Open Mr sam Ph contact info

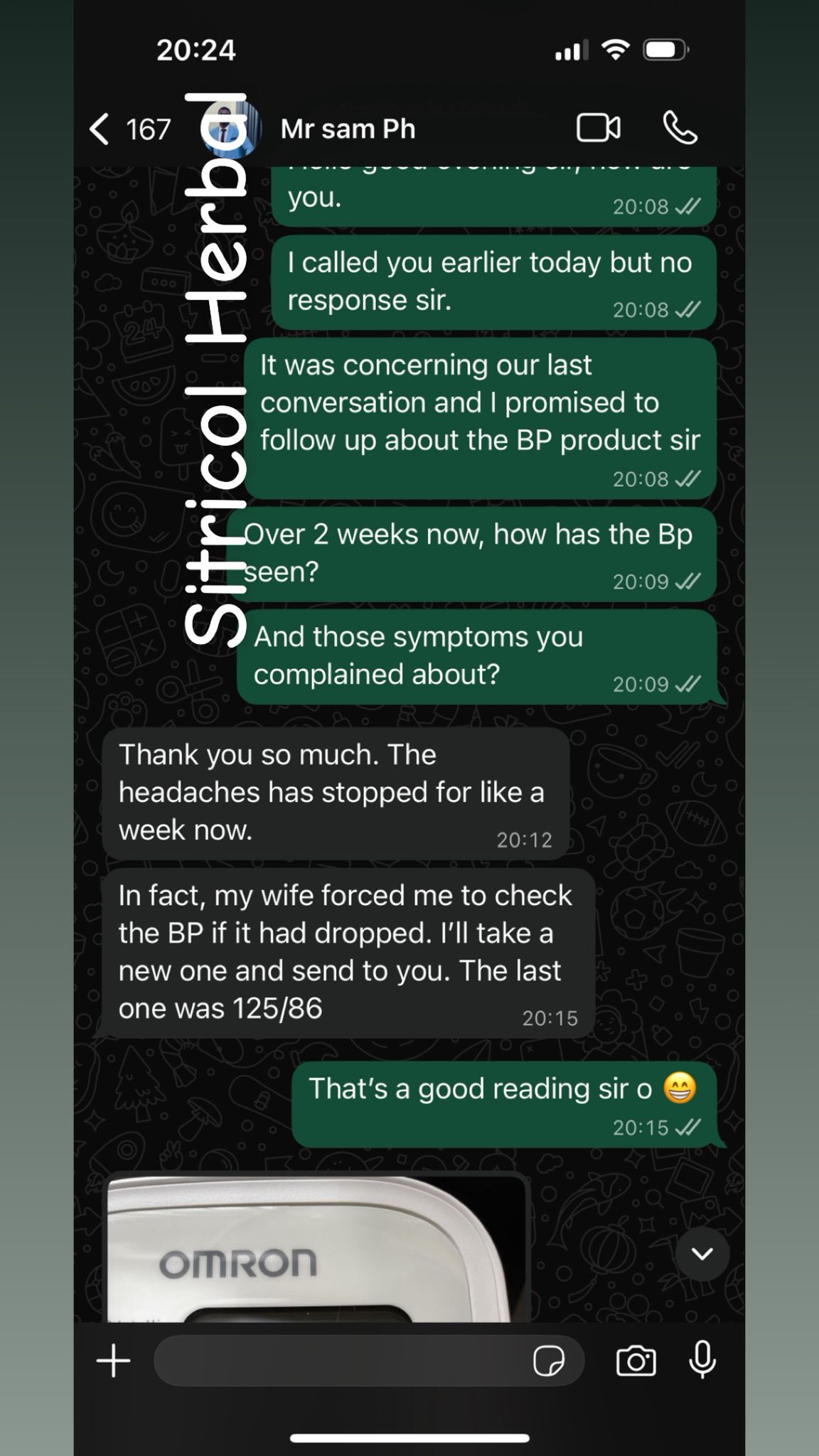pos(348,129)
